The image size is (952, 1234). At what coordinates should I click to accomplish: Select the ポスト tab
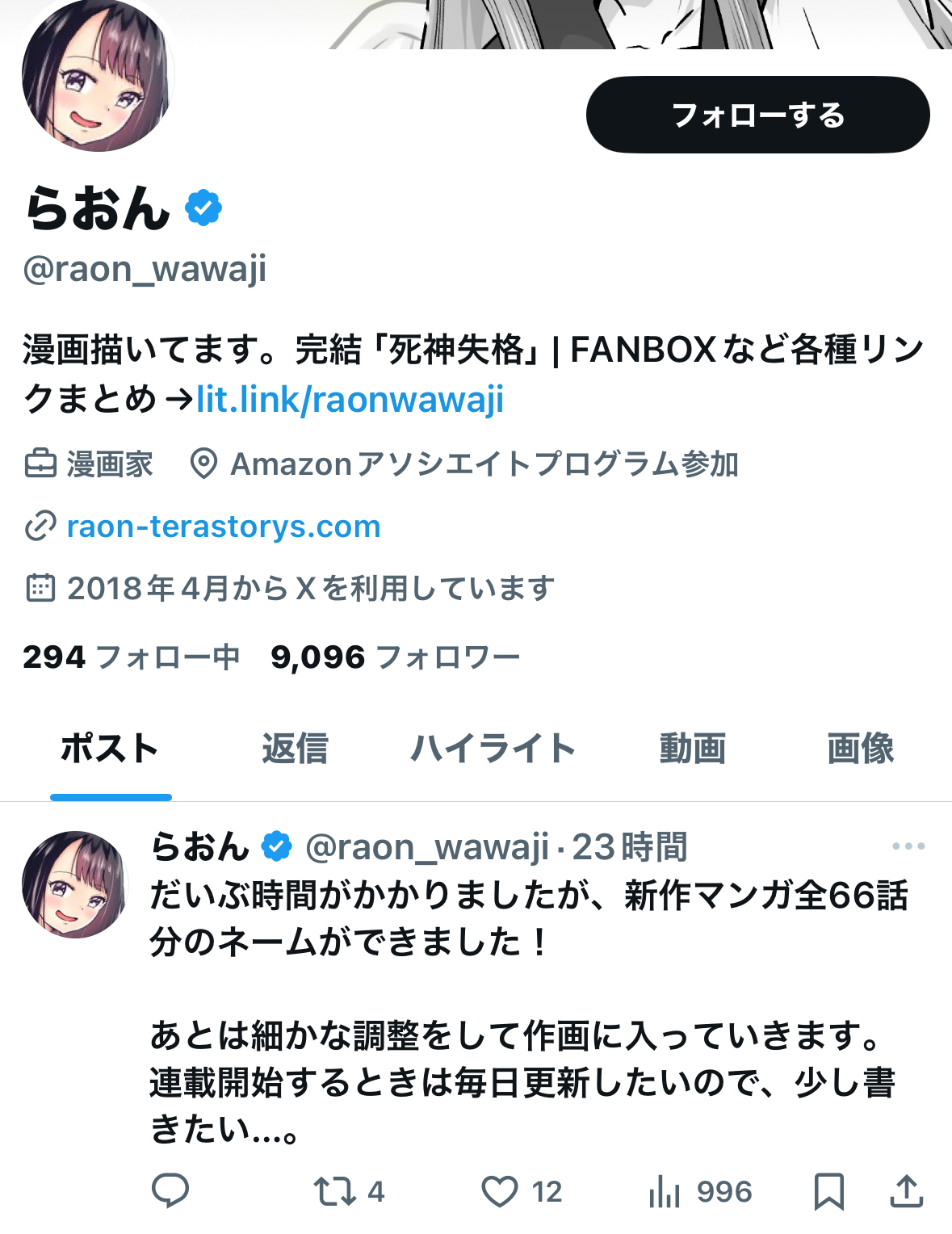point(111,749)
